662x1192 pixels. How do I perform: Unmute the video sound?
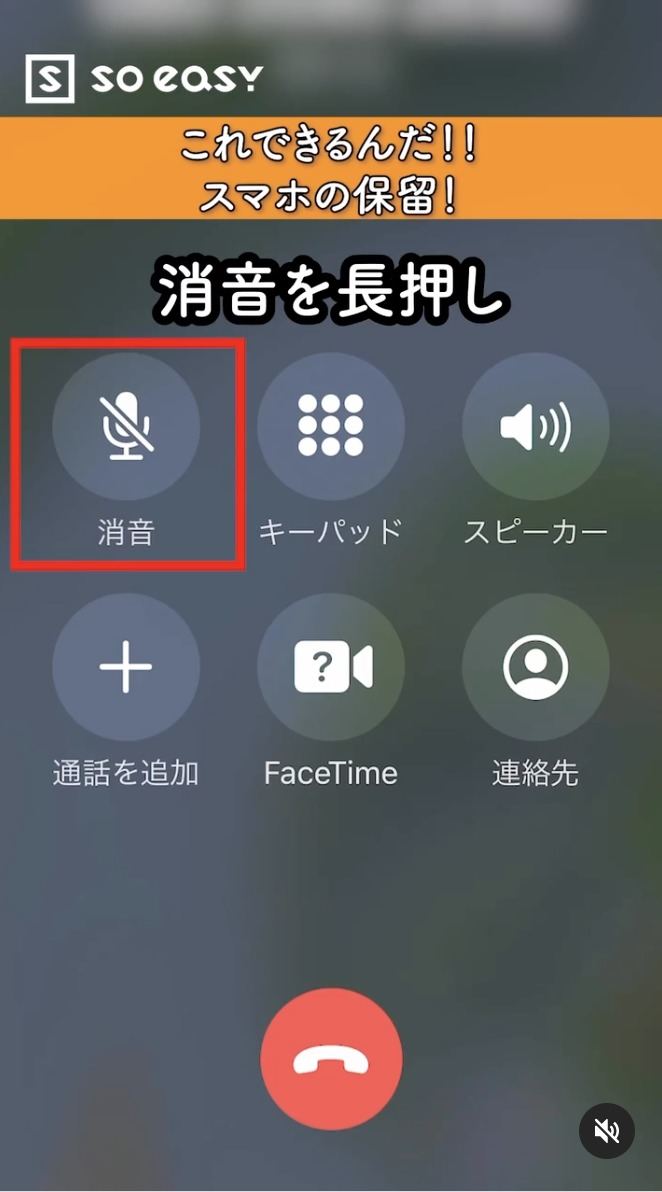(606, 1130)
